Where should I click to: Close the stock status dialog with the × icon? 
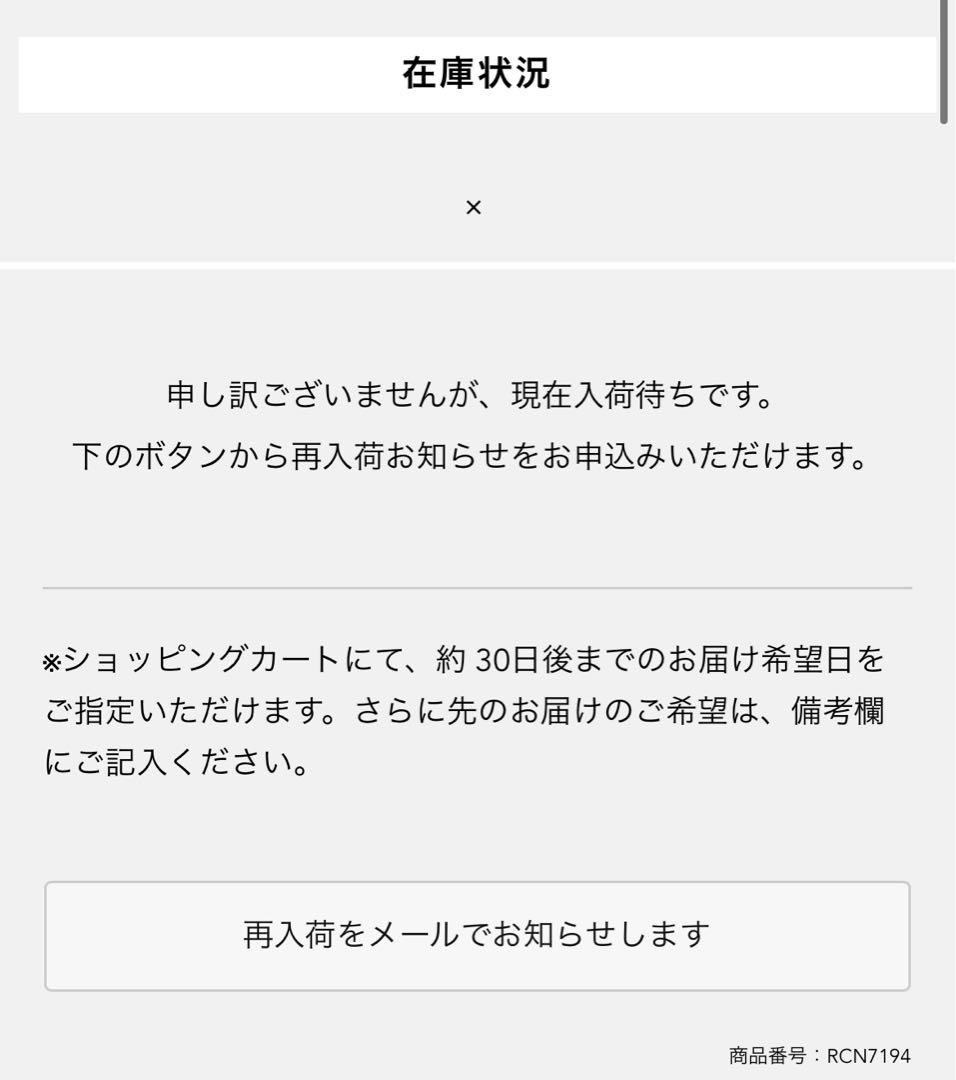coord(473,207)
